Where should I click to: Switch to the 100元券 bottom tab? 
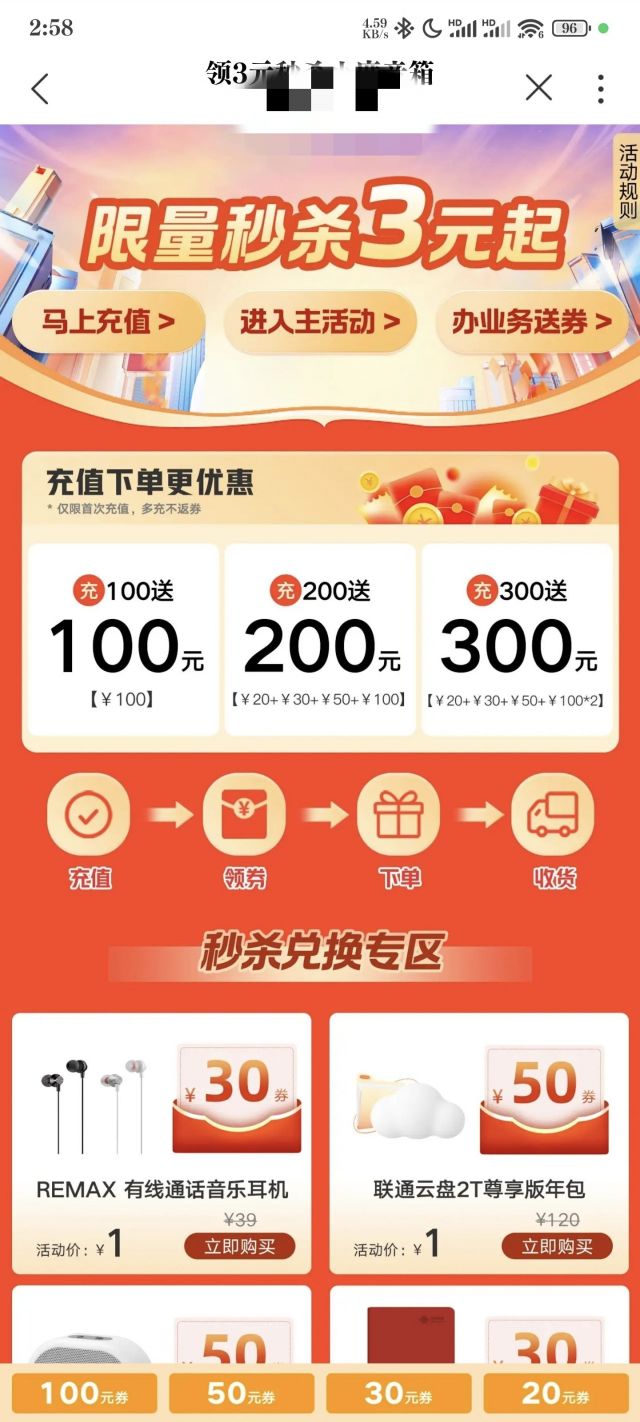tap(84, 1393)
